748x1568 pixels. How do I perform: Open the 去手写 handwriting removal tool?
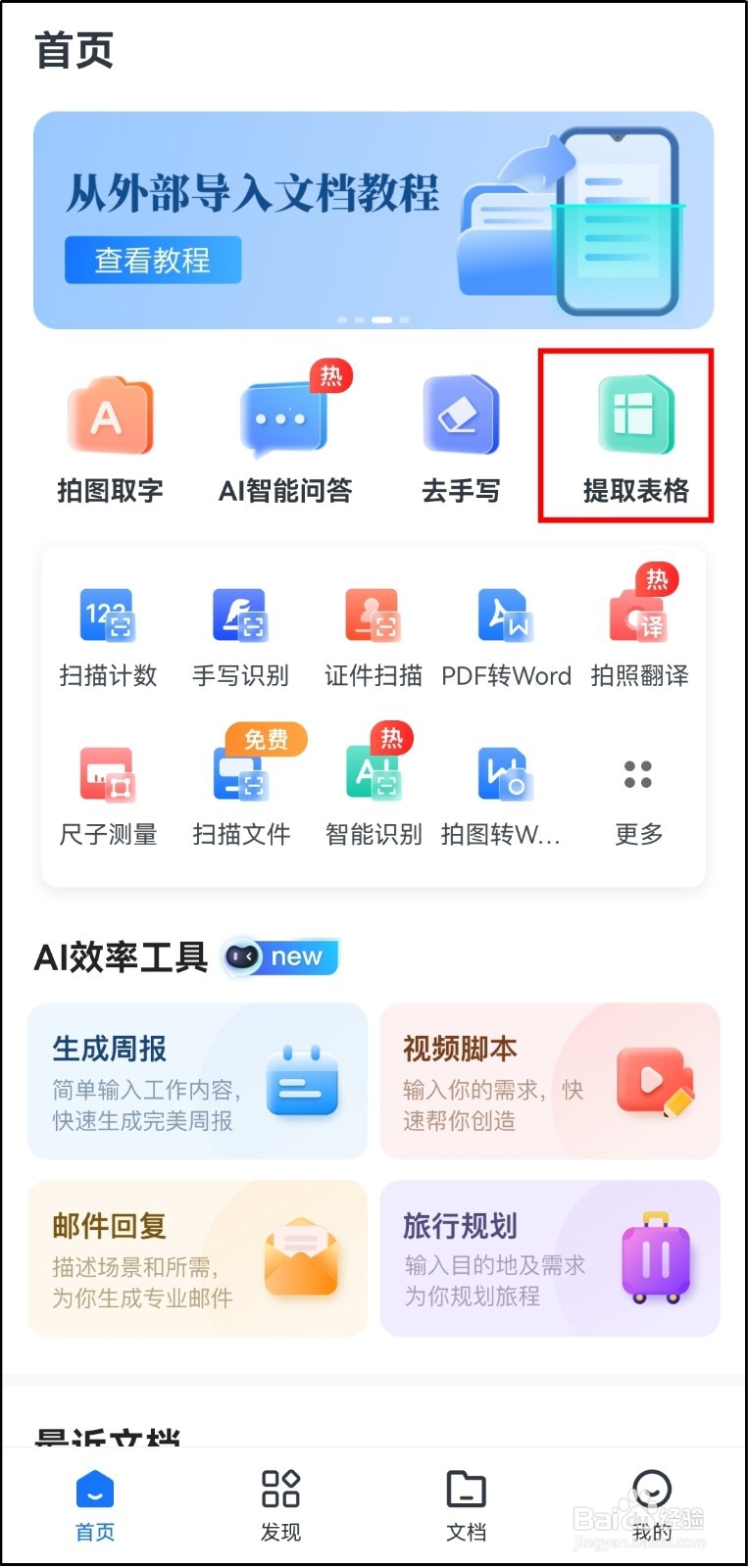[461, 431]
